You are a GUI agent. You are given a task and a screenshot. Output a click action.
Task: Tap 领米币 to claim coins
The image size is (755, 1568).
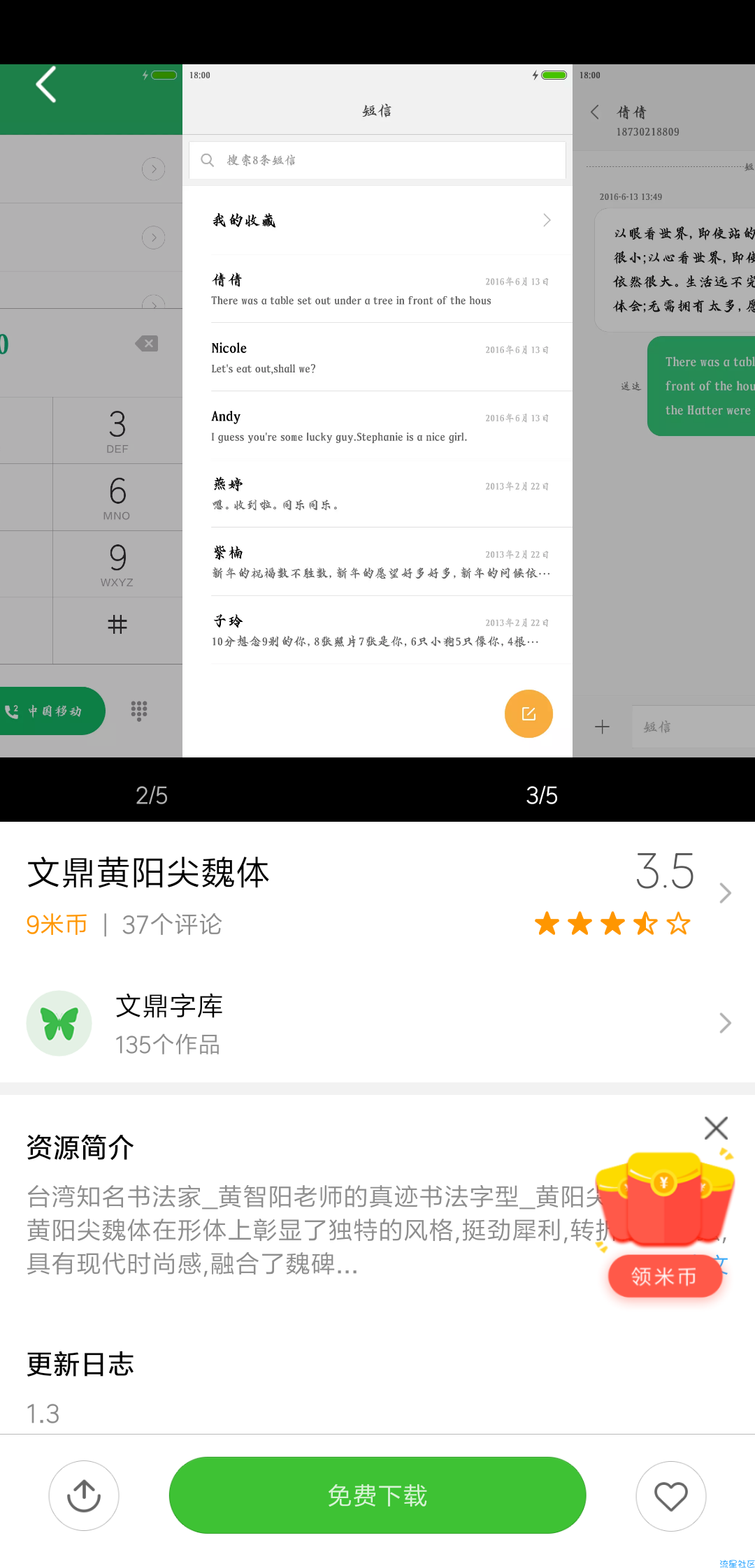point(664,1276)
